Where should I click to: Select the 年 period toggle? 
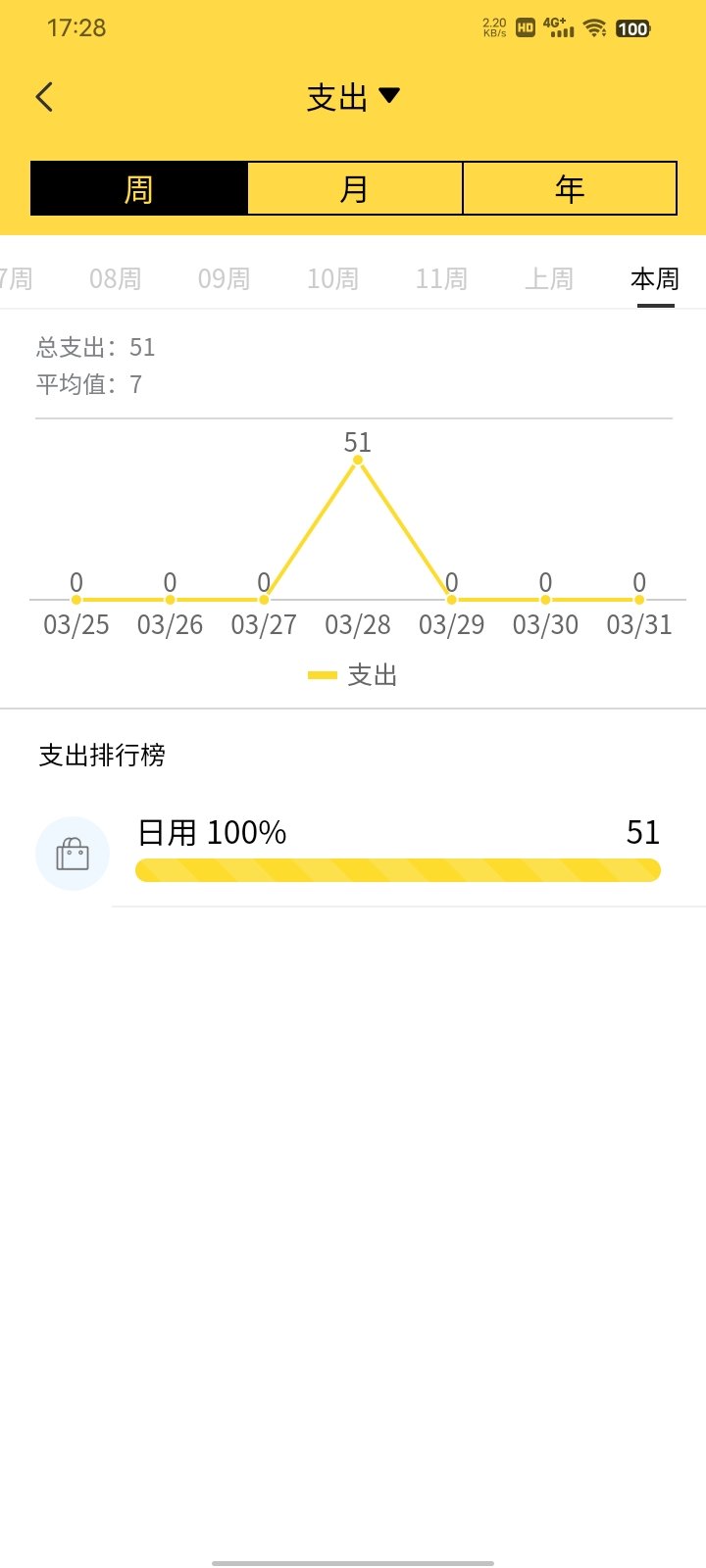[570, 188]
